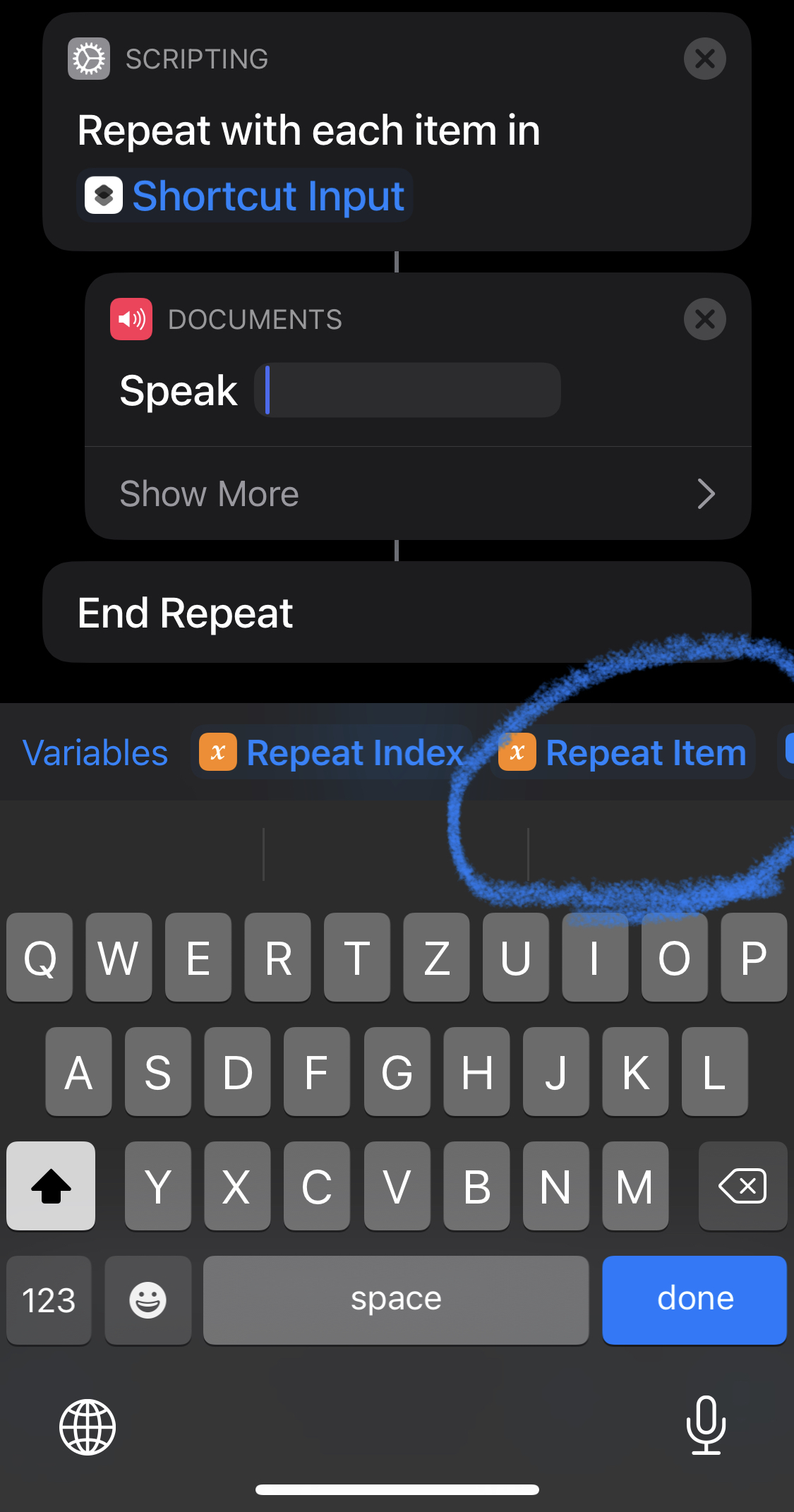The image size is (794, 1512).
Task: Expand Show More options
Action: (x=418, y=493)
